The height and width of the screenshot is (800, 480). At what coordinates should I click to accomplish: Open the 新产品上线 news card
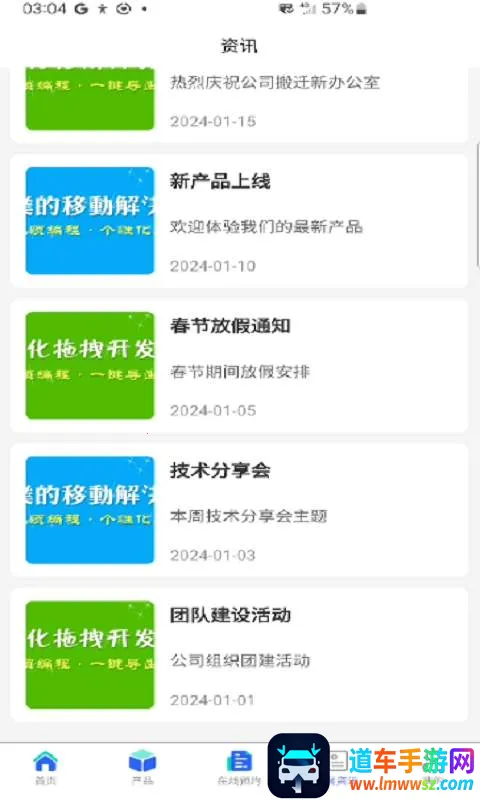239,221
